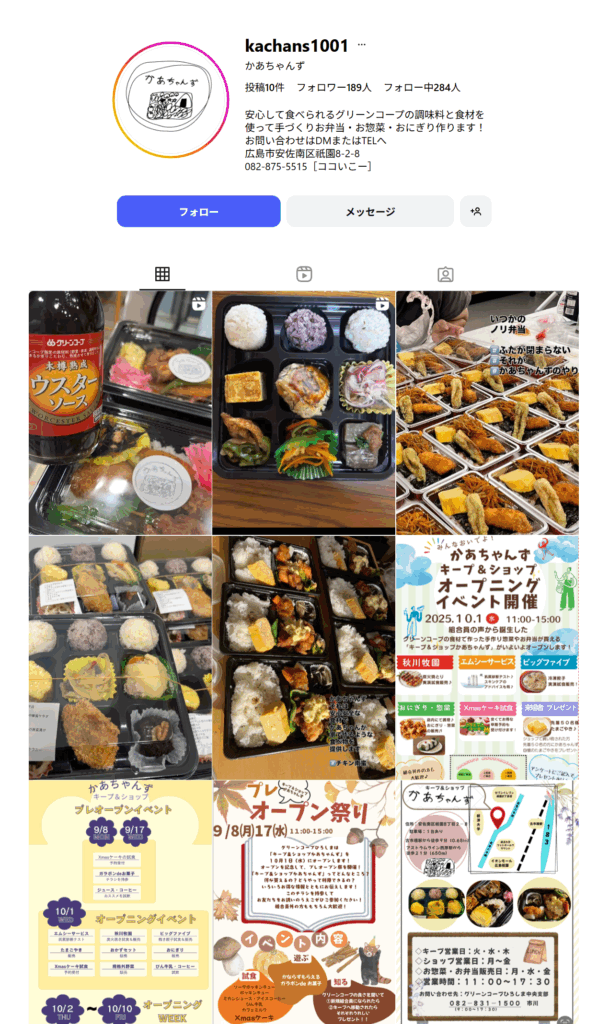Open the ウスターソース bottle post

[120, 412]
